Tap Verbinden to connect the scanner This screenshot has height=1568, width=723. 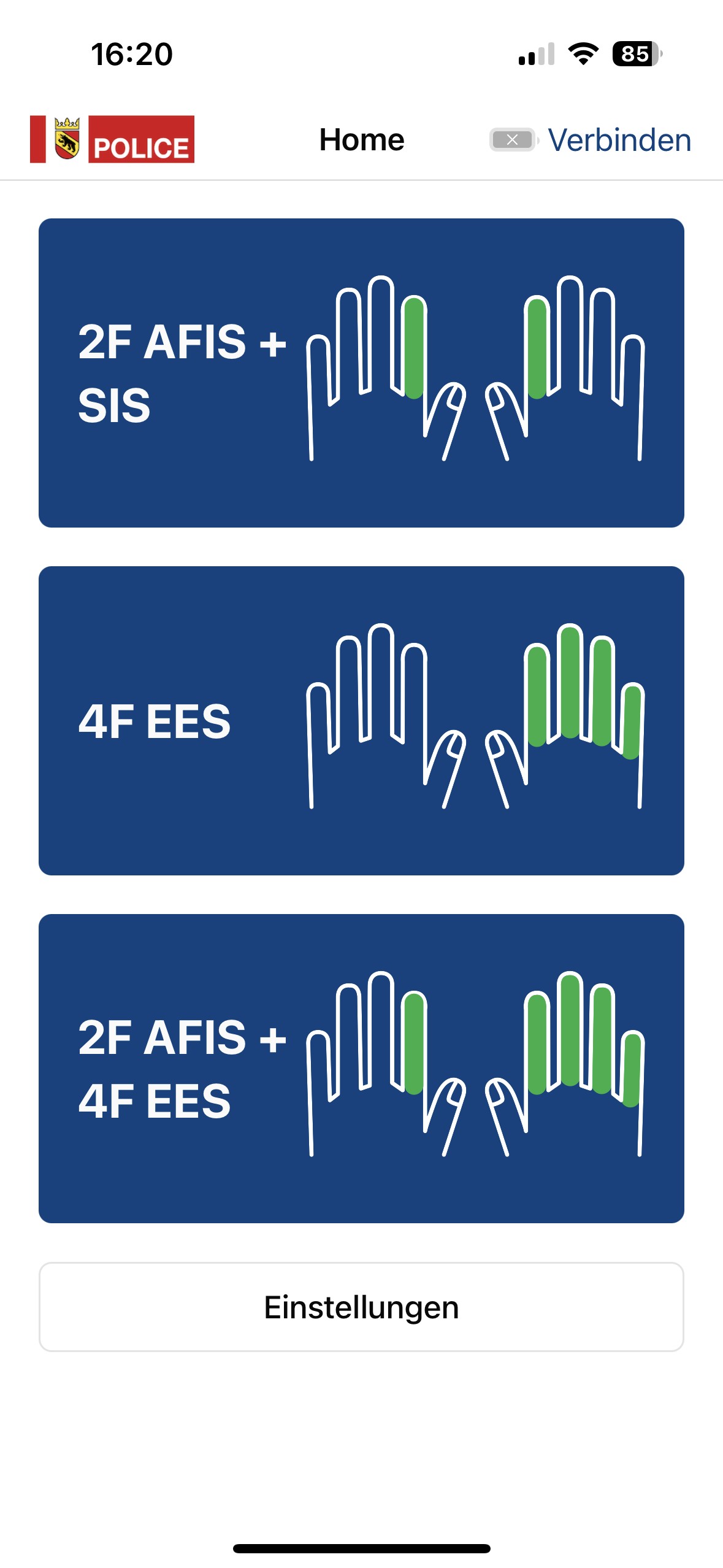(x=618, y=140)
